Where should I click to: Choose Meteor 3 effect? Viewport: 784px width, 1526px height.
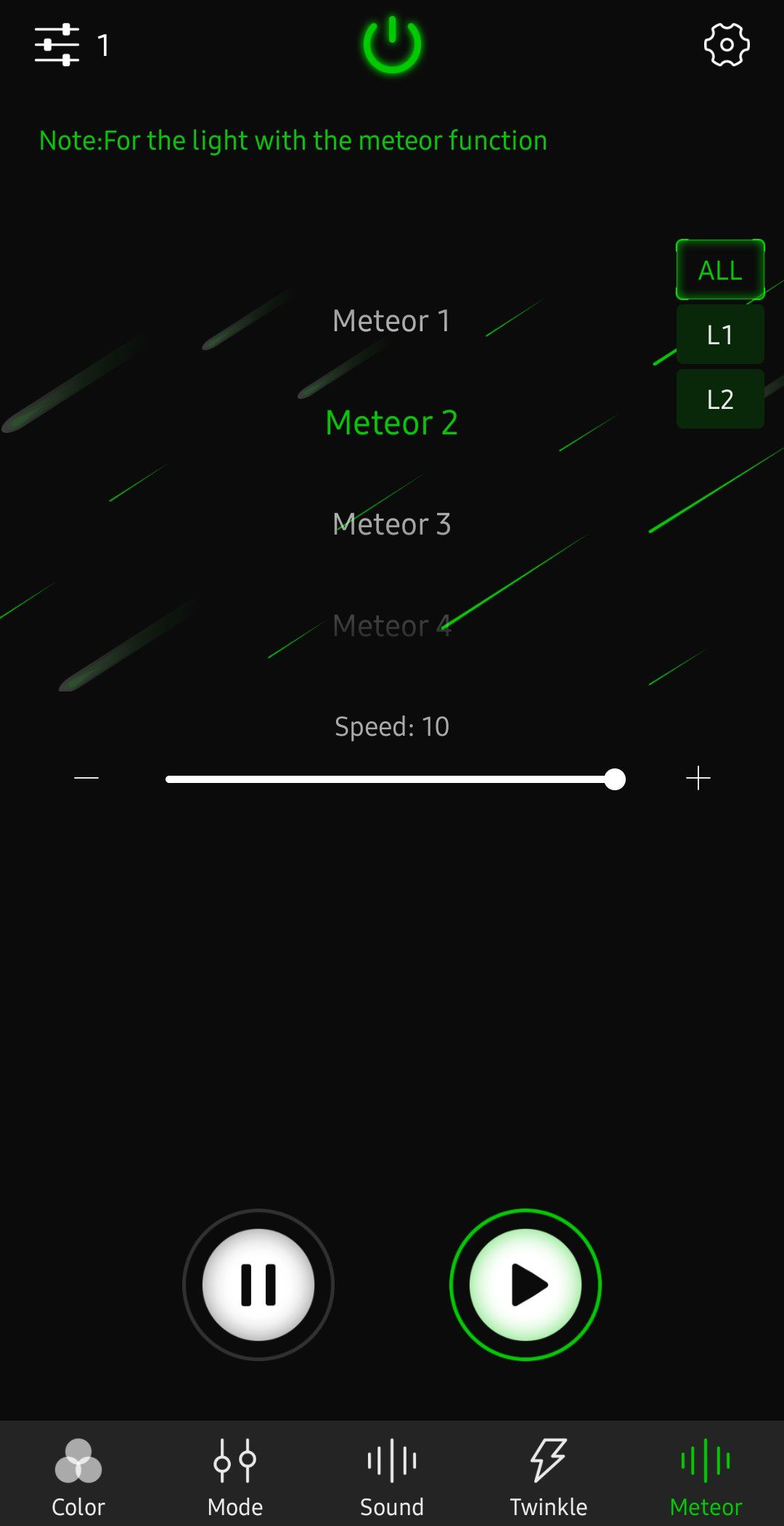click(391, 524)
